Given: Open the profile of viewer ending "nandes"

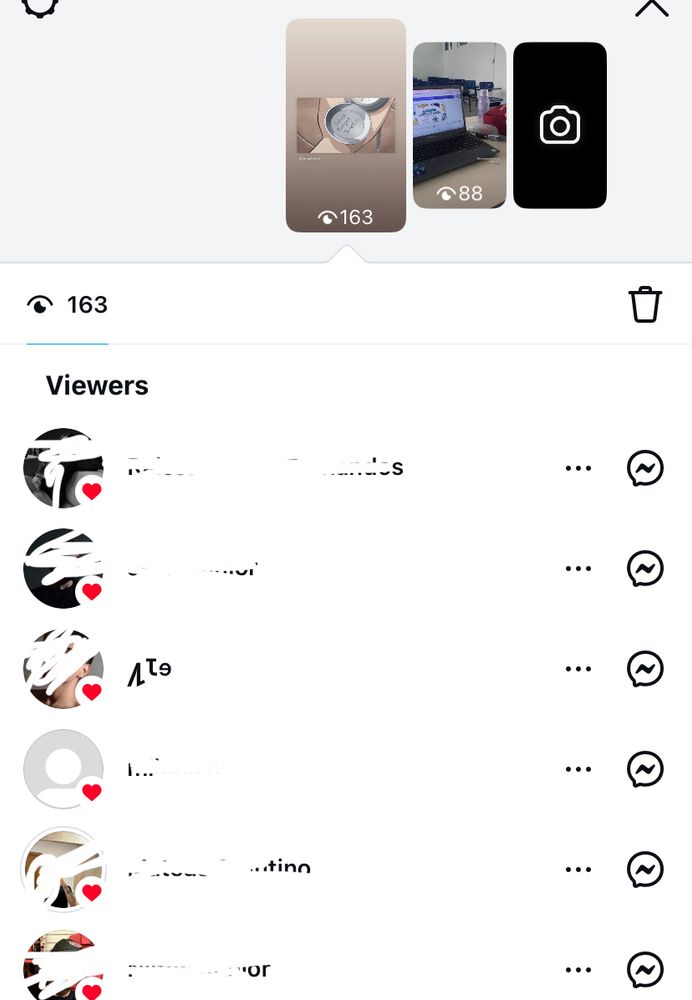Looking at the screenshot, I should point(63,468).
